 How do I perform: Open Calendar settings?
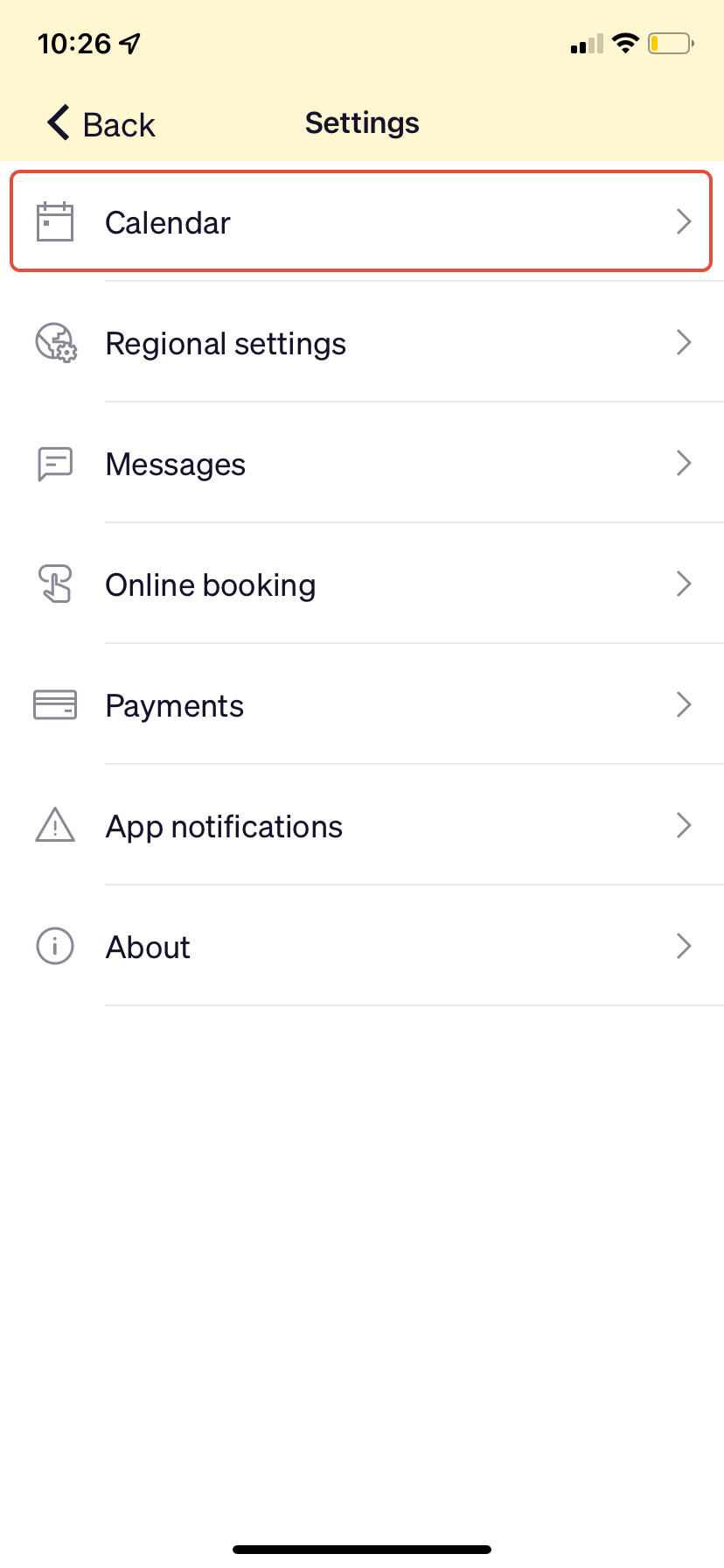click(x=360, y=222)
